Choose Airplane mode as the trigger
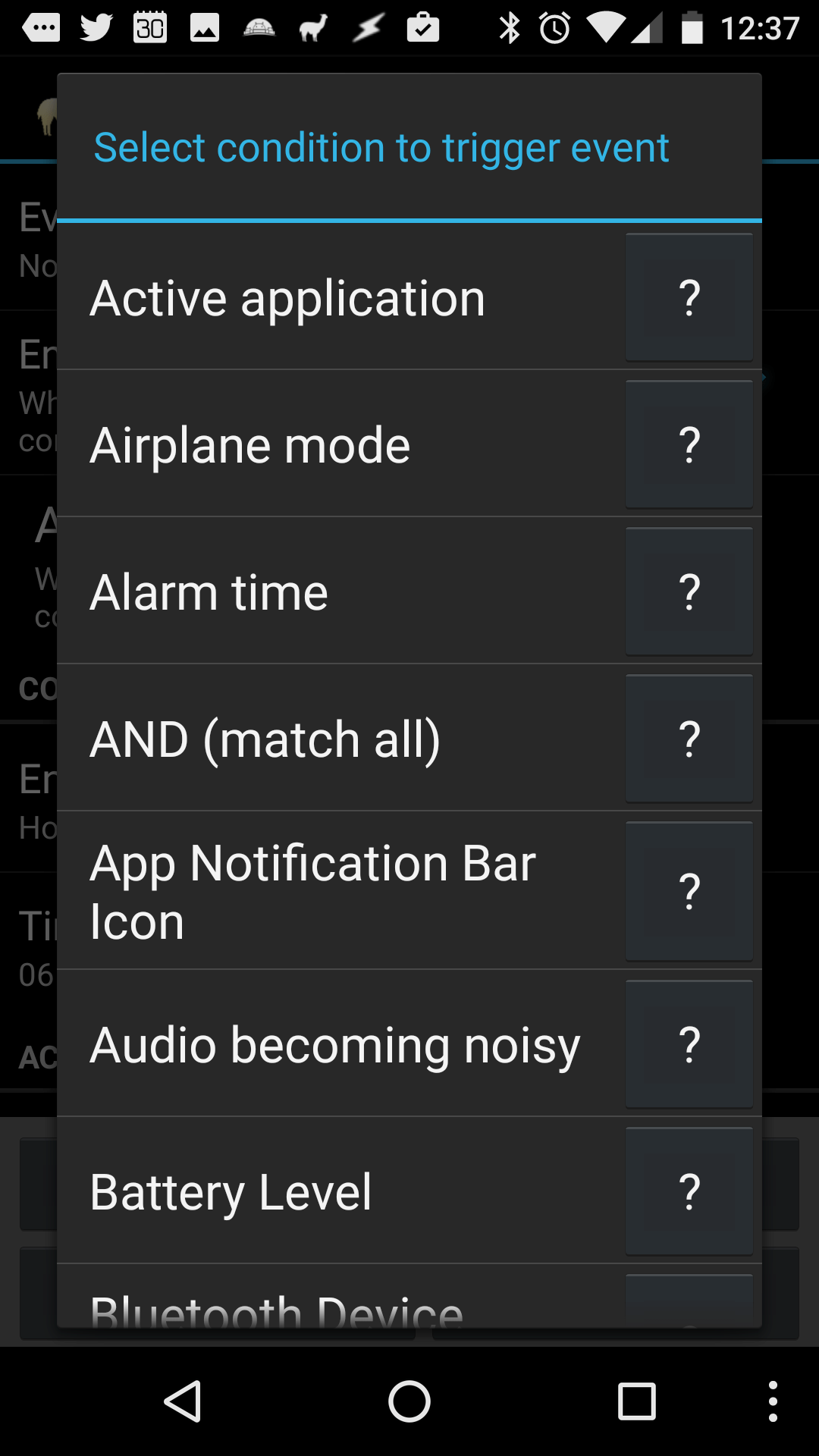The width and height of the screenshot is (819, 1456). 341,444
